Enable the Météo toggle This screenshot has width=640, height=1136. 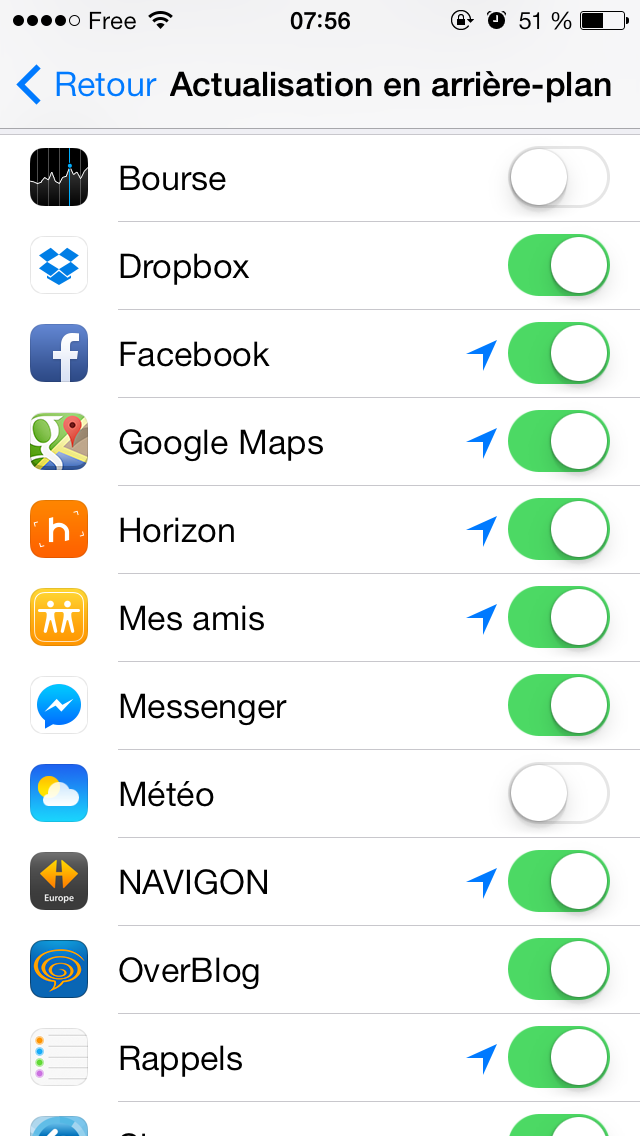(559, 793)
